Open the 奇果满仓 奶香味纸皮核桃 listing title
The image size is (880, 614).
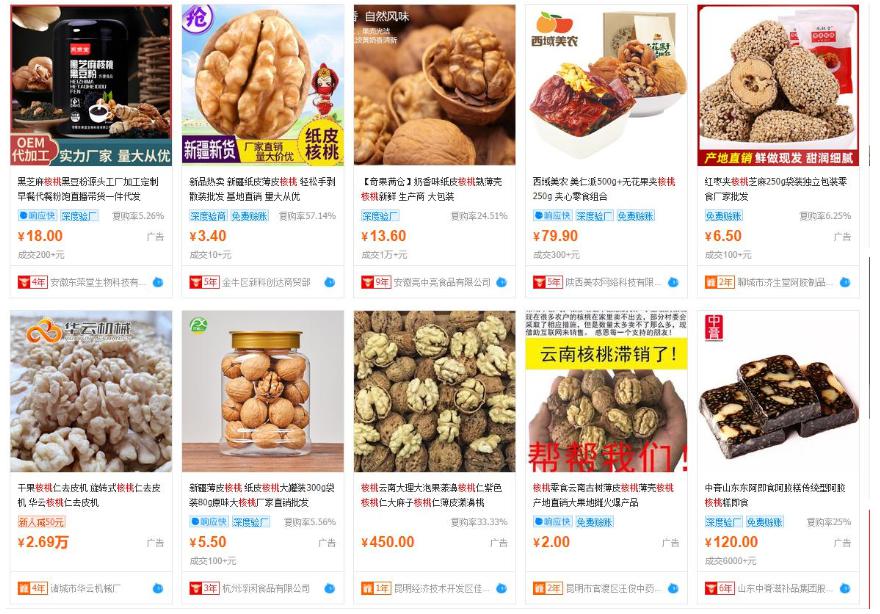point(434,189)
